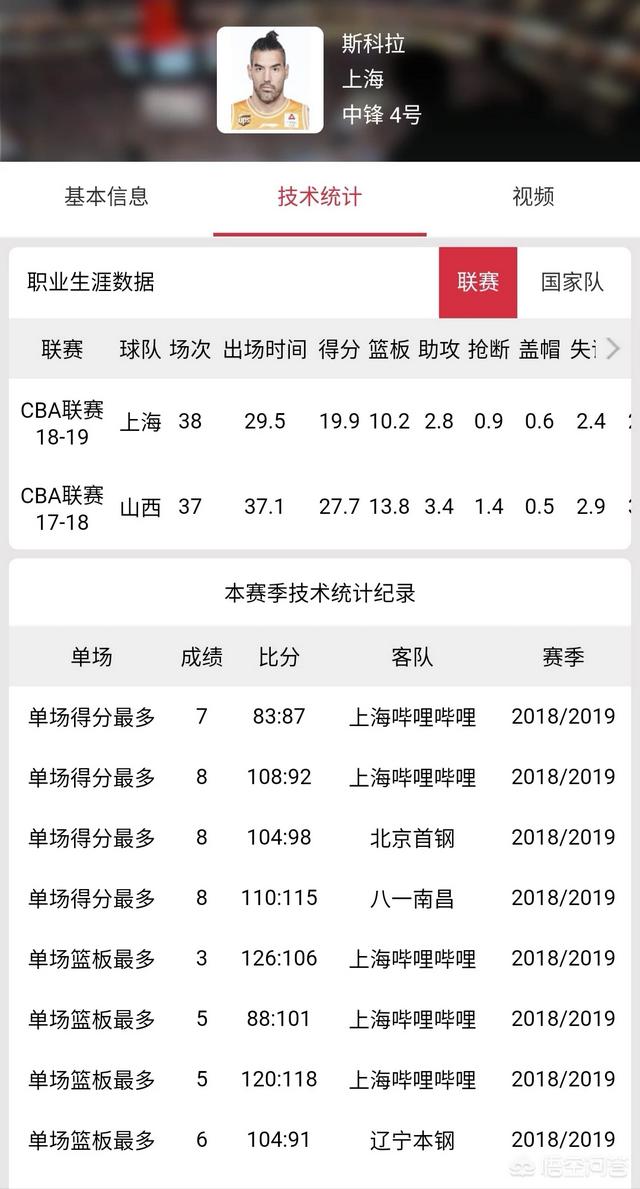Show 联赛 career stats

[x=478, y=282]
